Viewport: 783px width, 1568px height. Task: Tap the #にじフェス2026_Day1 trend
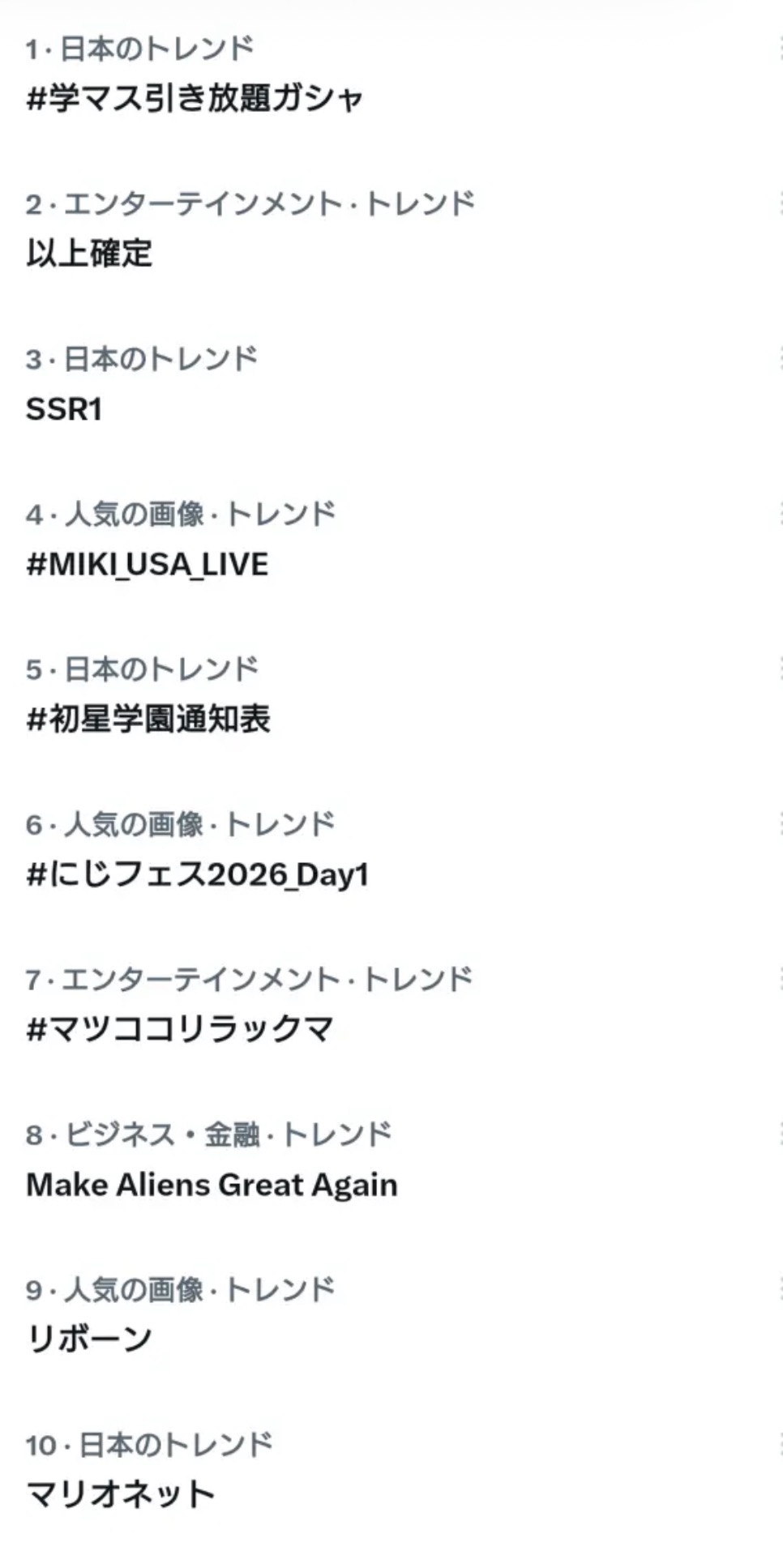tap(197, 875)
